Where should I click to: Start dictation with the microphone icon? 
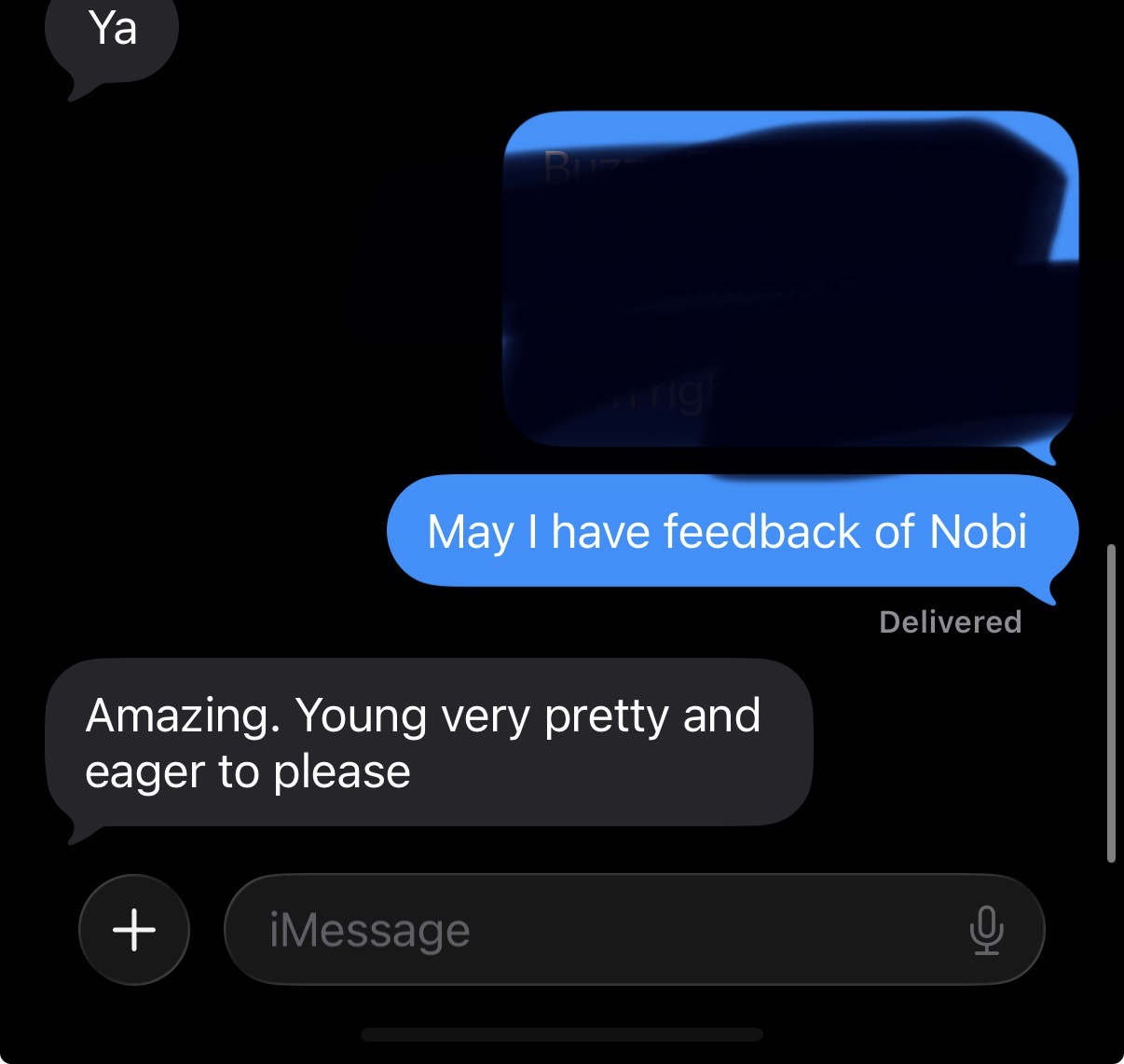tap(986, 930)
